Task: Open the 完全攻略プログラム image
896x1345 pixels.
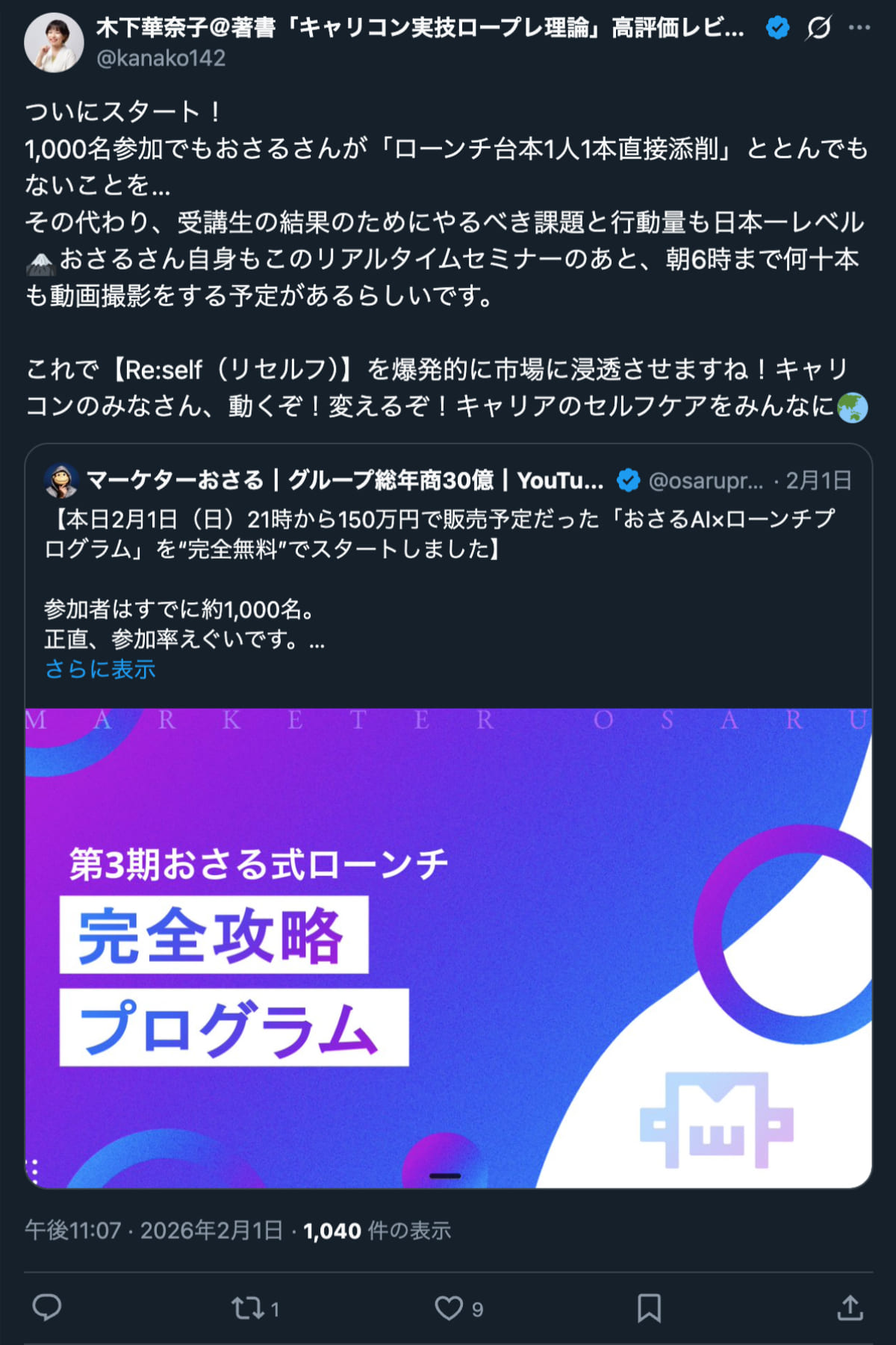Action: [x=448, y=947]
